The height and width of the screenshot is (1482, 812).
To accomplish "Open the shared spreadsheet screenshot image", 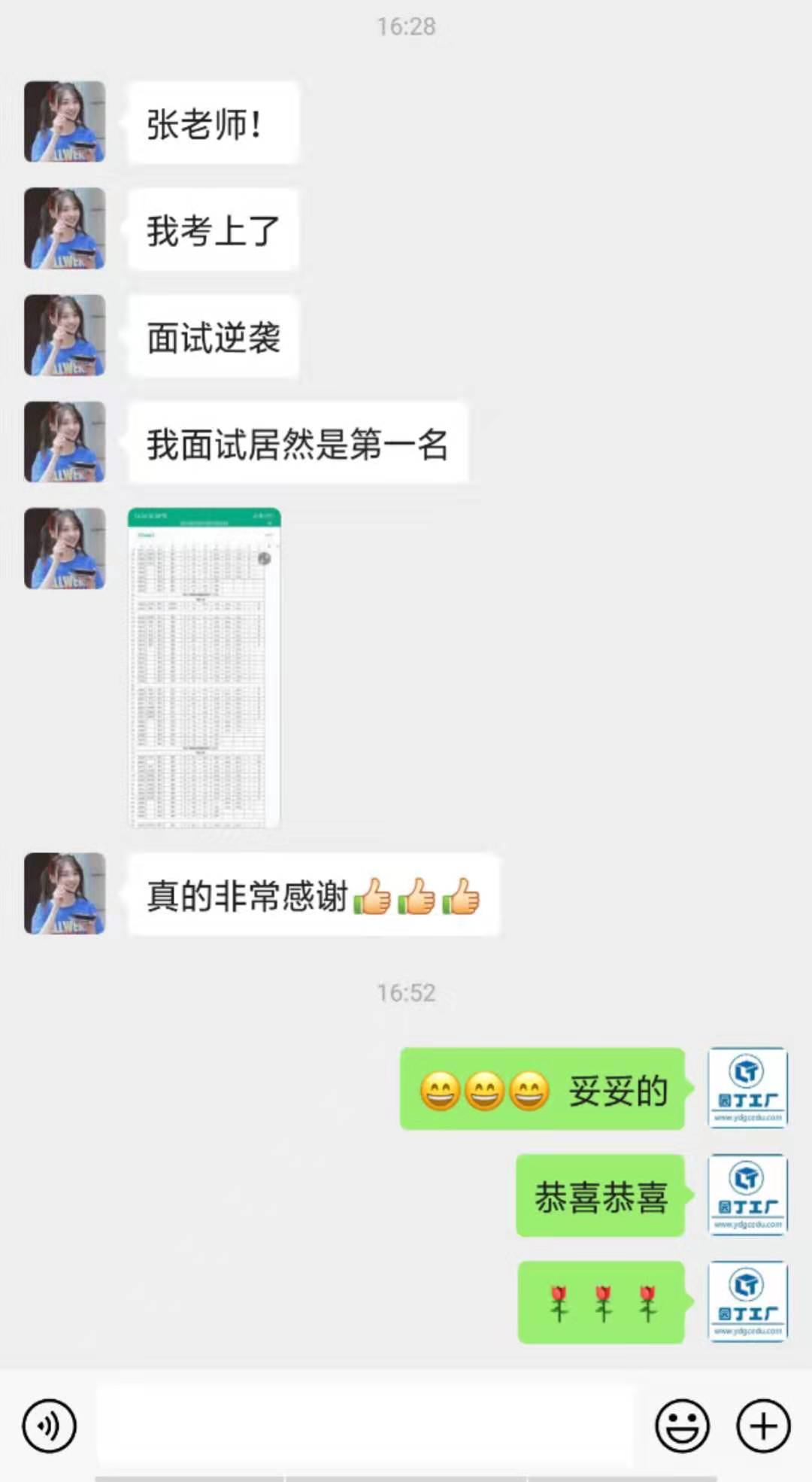I will coord(205,668).
